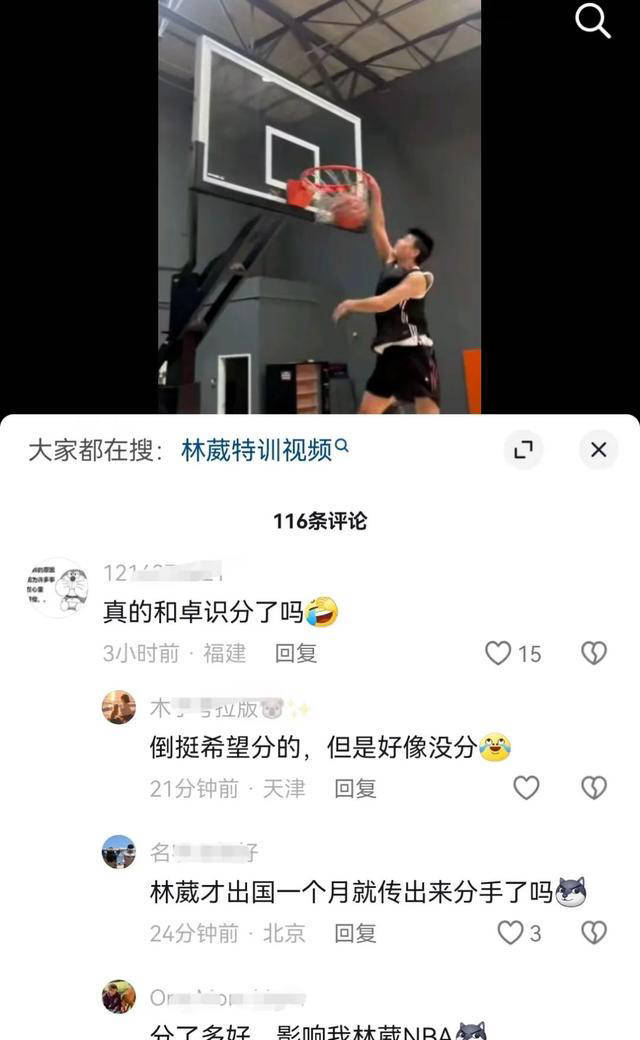
Task: Like the comment 倒挺希望分的
Action: 526,788
